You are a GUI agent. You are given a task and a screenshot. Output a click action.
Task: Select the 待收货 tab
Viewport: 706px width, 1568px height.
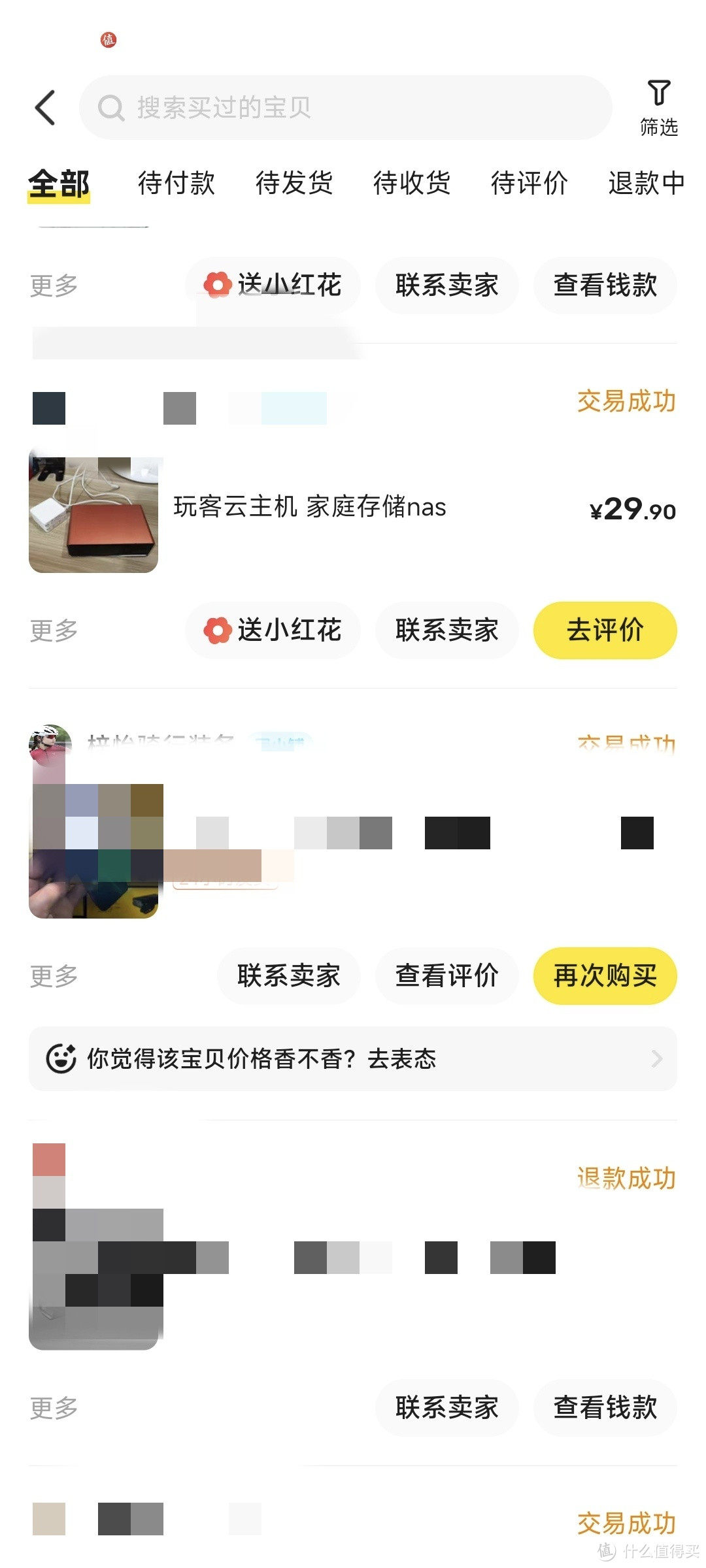click(x=411, y=184)
